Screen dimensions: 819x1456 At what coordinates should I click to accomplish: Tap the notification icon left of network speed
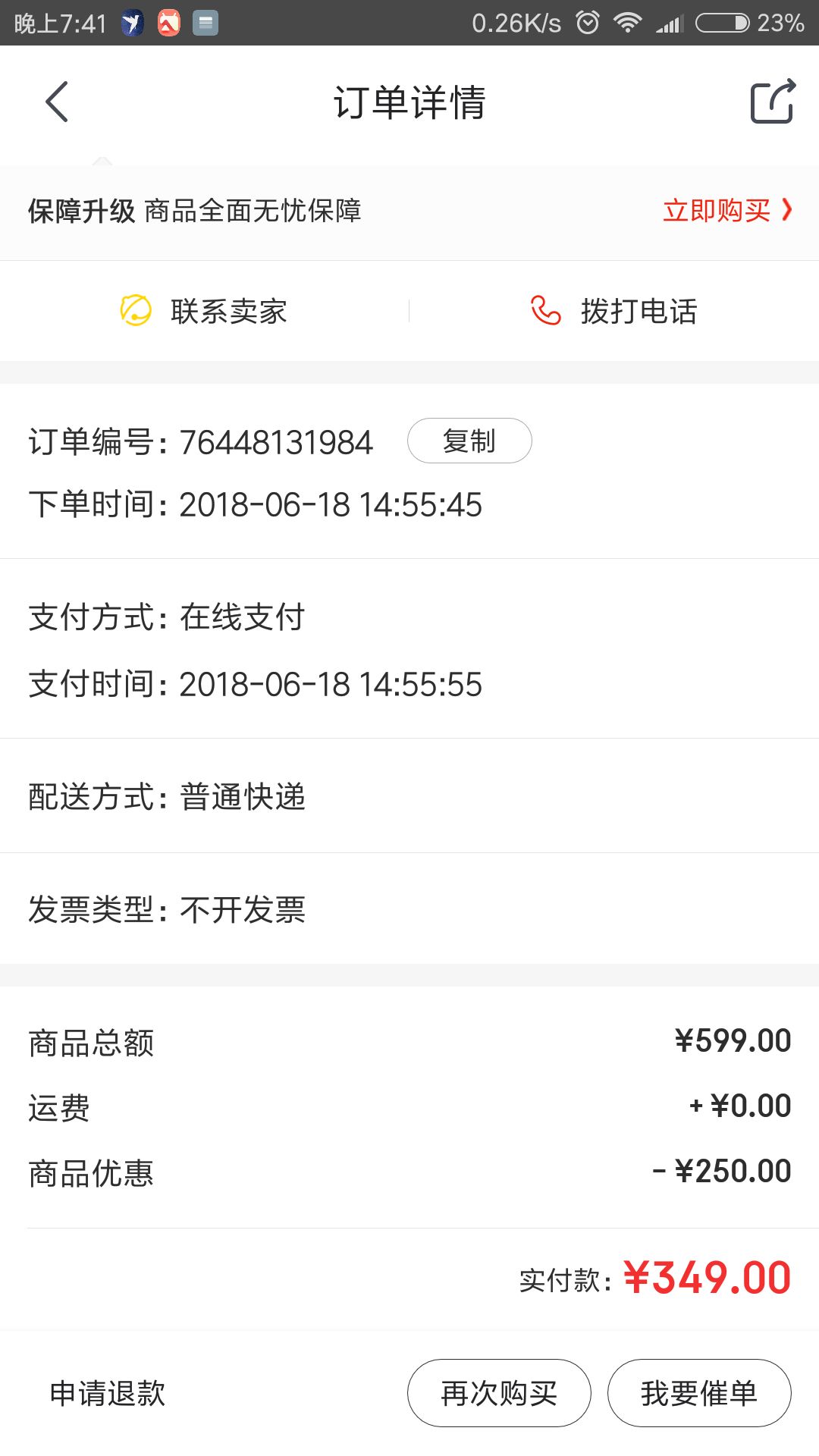tap(204, 23)
